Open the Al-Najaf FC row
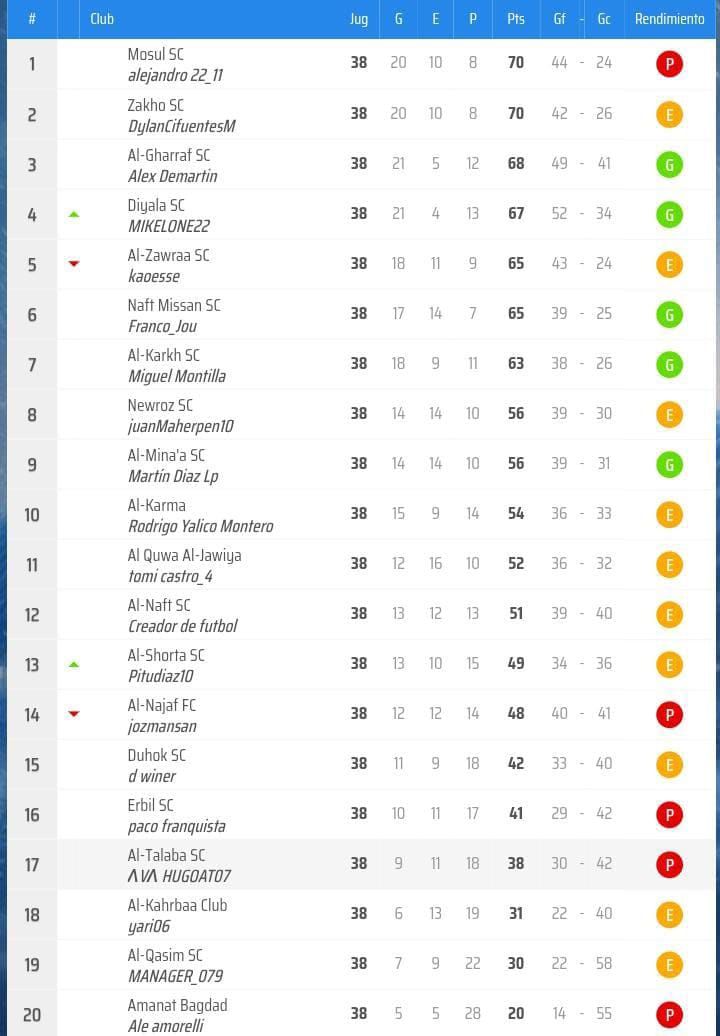This screenshot has width=720, height=1036. tap(162, 705)
